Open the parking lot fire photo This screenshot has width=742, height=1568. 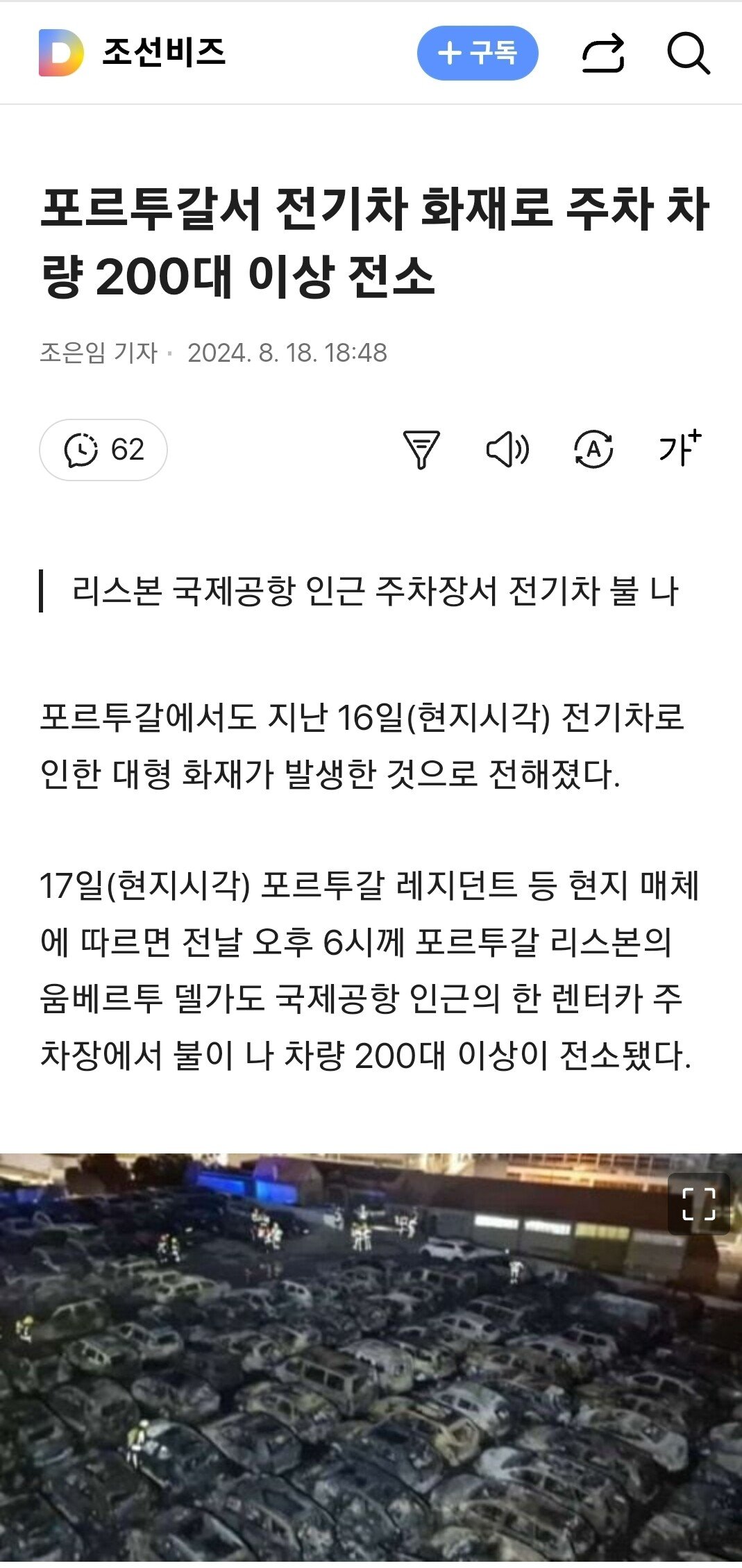pos(347,1375)
